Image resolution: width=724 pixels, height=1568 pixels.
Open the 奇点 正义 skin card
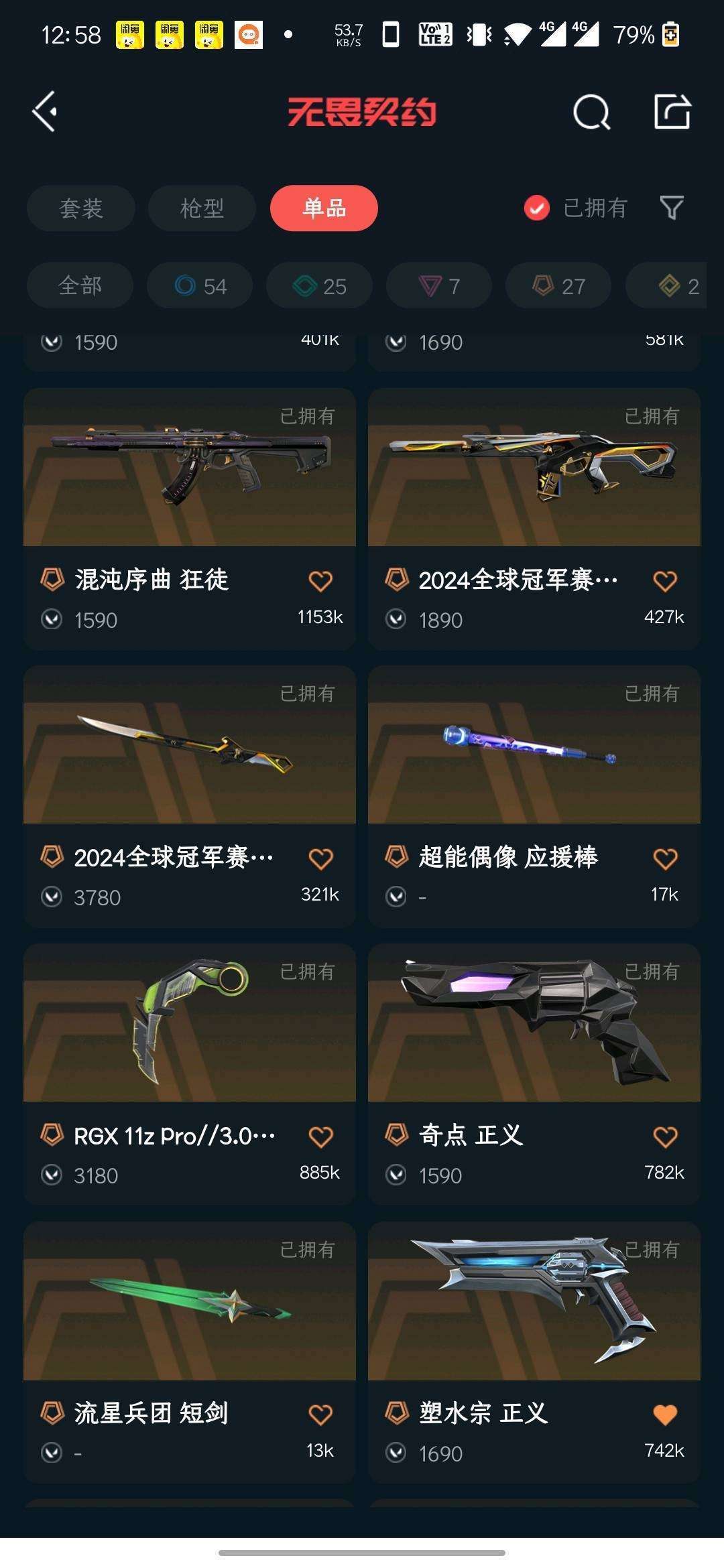tap(534, 1074)
